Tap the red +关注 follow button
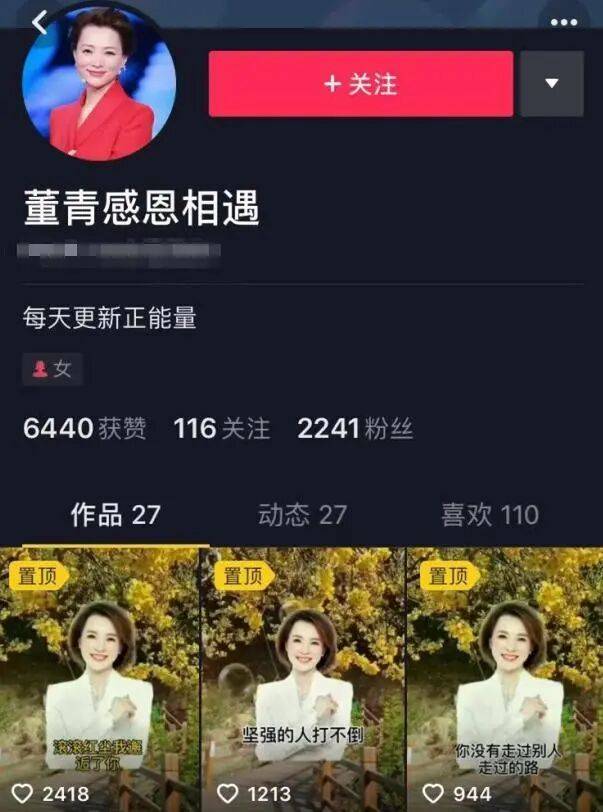603x812 pixels. tap(360, 84)
